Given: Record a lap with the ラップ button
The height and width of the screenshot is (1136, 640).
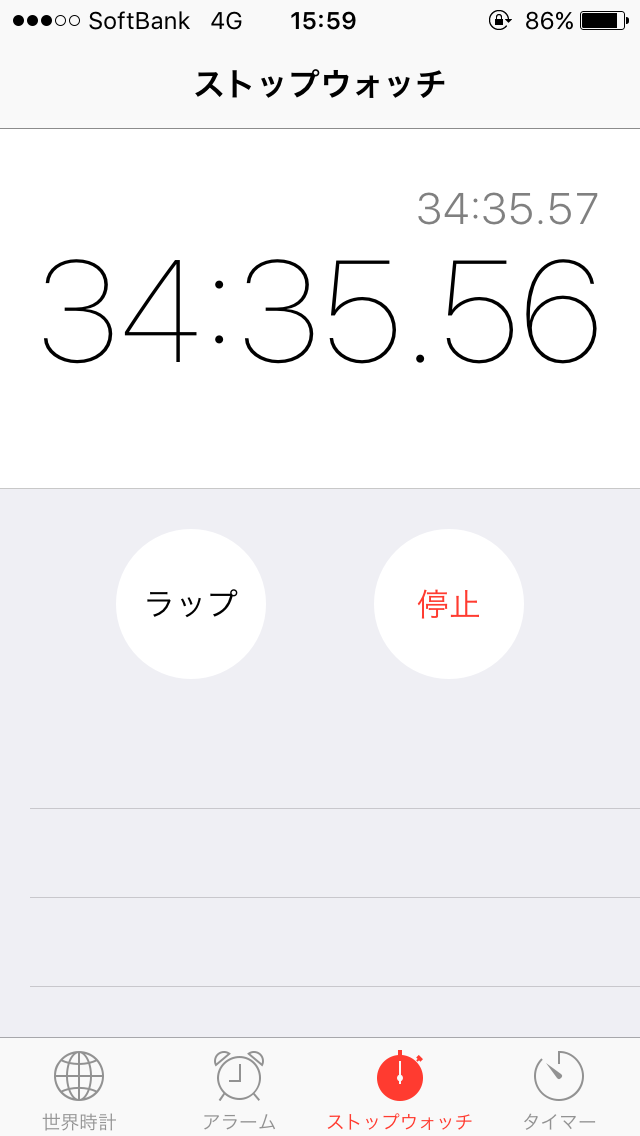Looking at the screenshot, I should click(x=191, y=604).
